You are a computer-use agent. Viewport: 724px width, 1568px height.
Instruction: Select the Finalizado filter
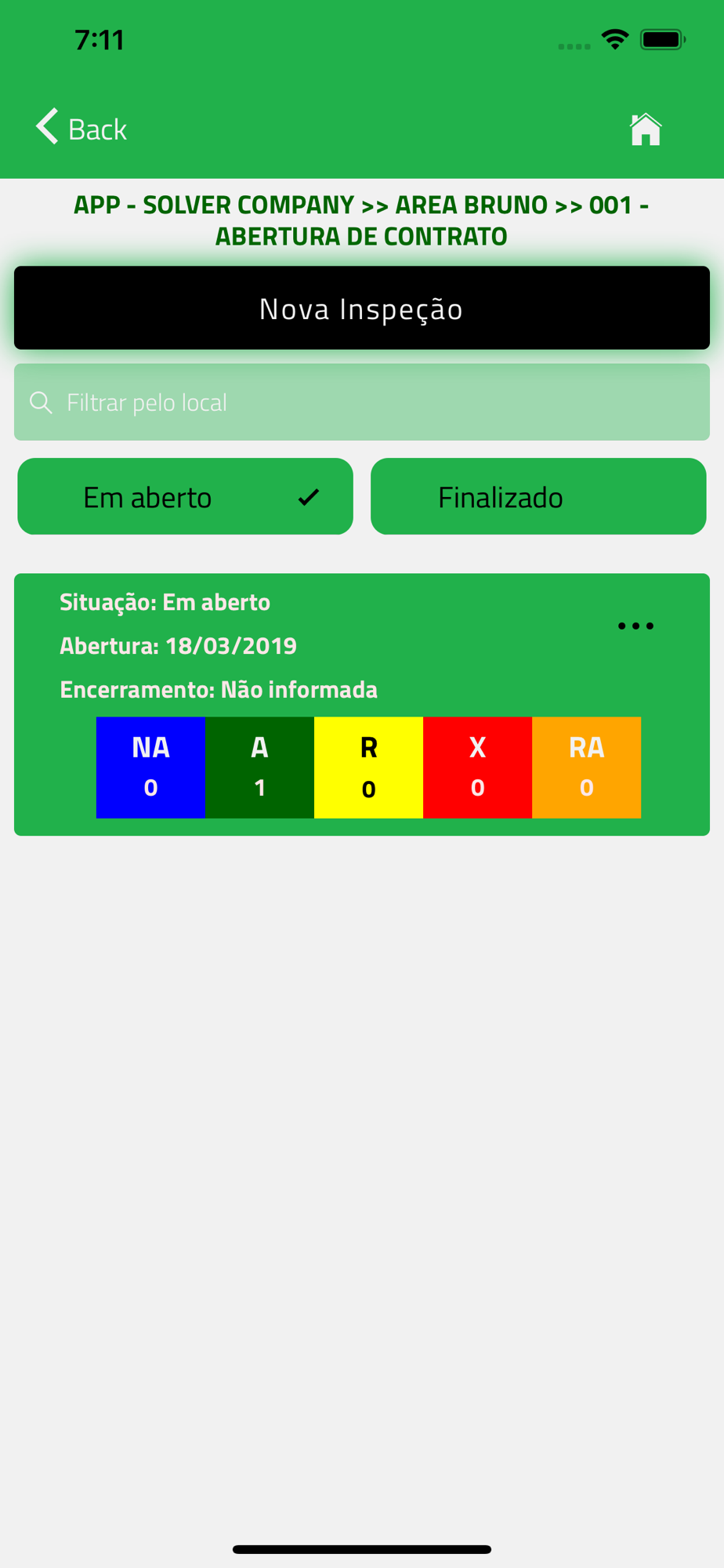(x=538, y=497)
